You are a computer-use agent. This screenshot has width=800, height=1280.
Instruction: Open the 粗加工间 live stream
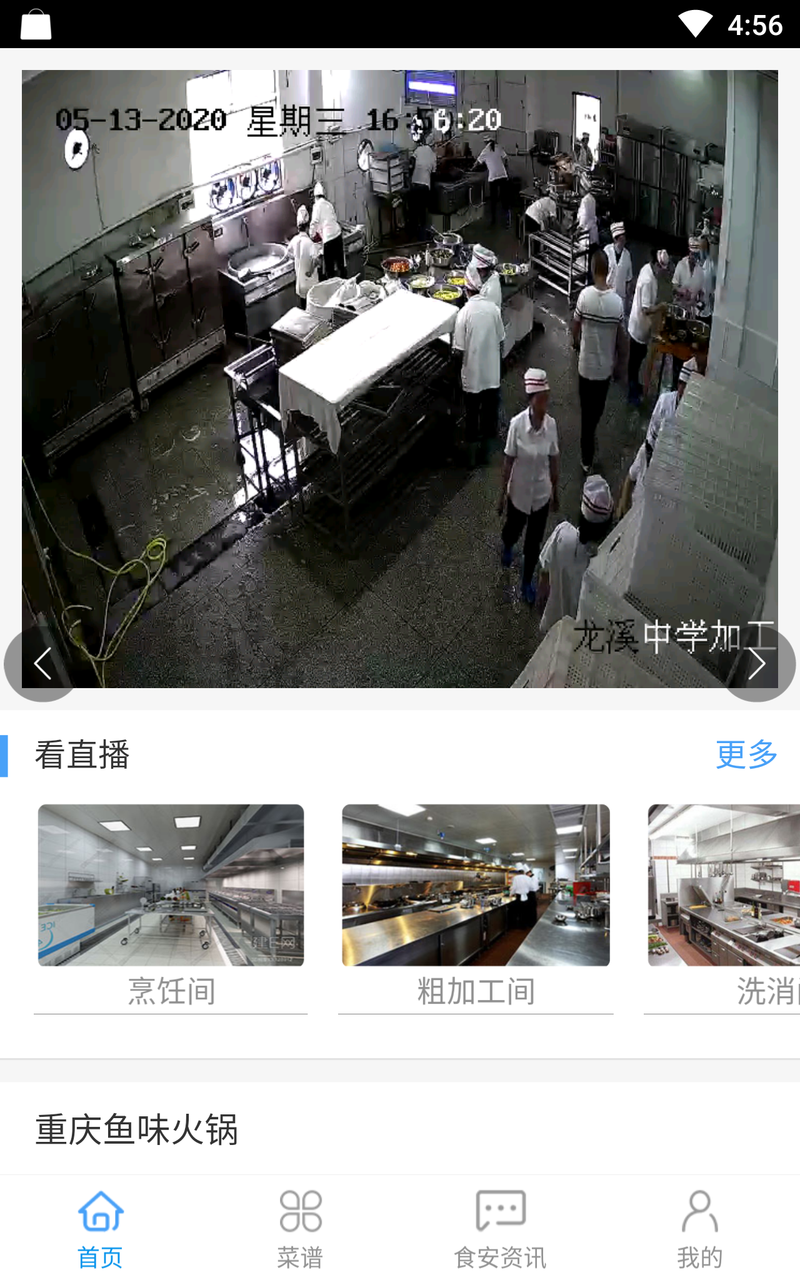point(476,908)
